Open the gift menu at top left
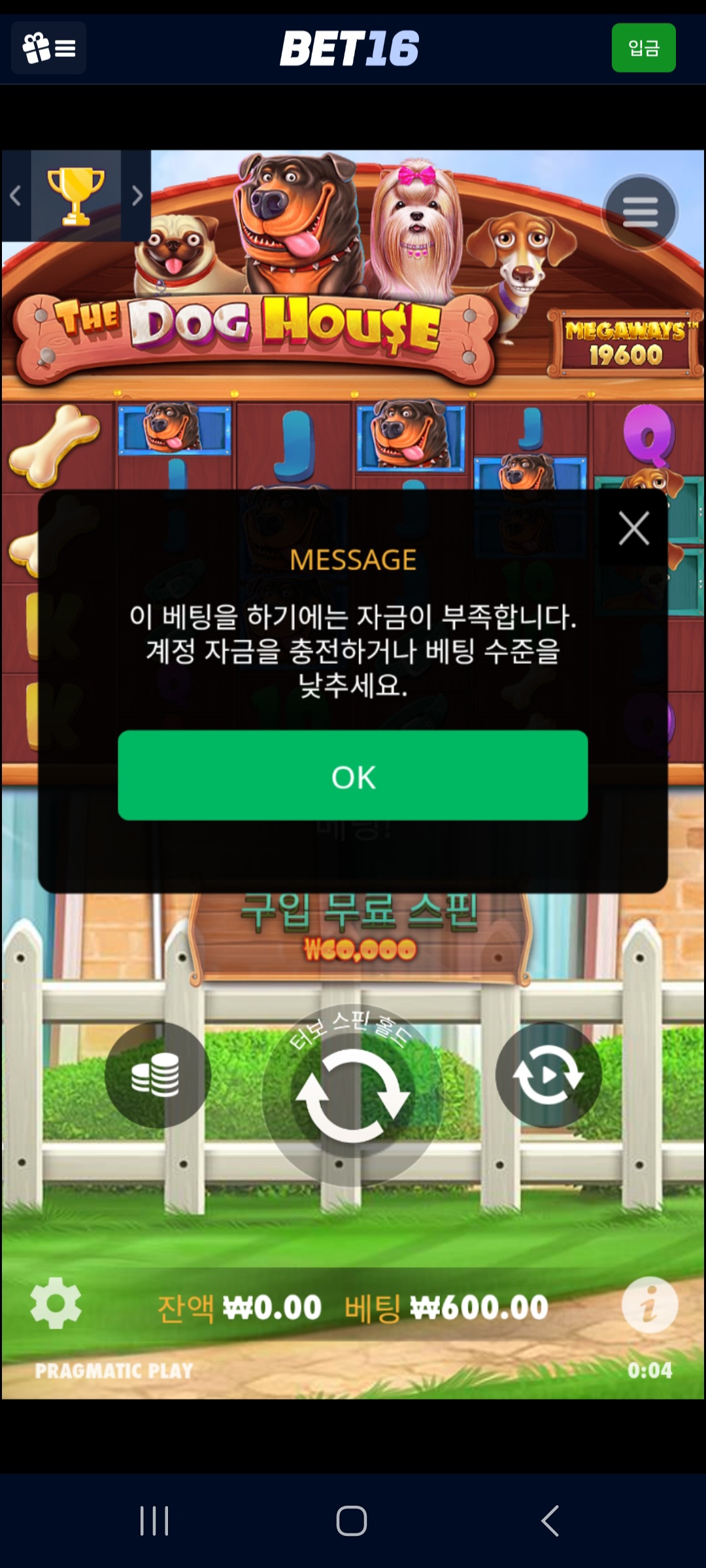Screen dimensions: 706x1568 [x=48, y=48]
